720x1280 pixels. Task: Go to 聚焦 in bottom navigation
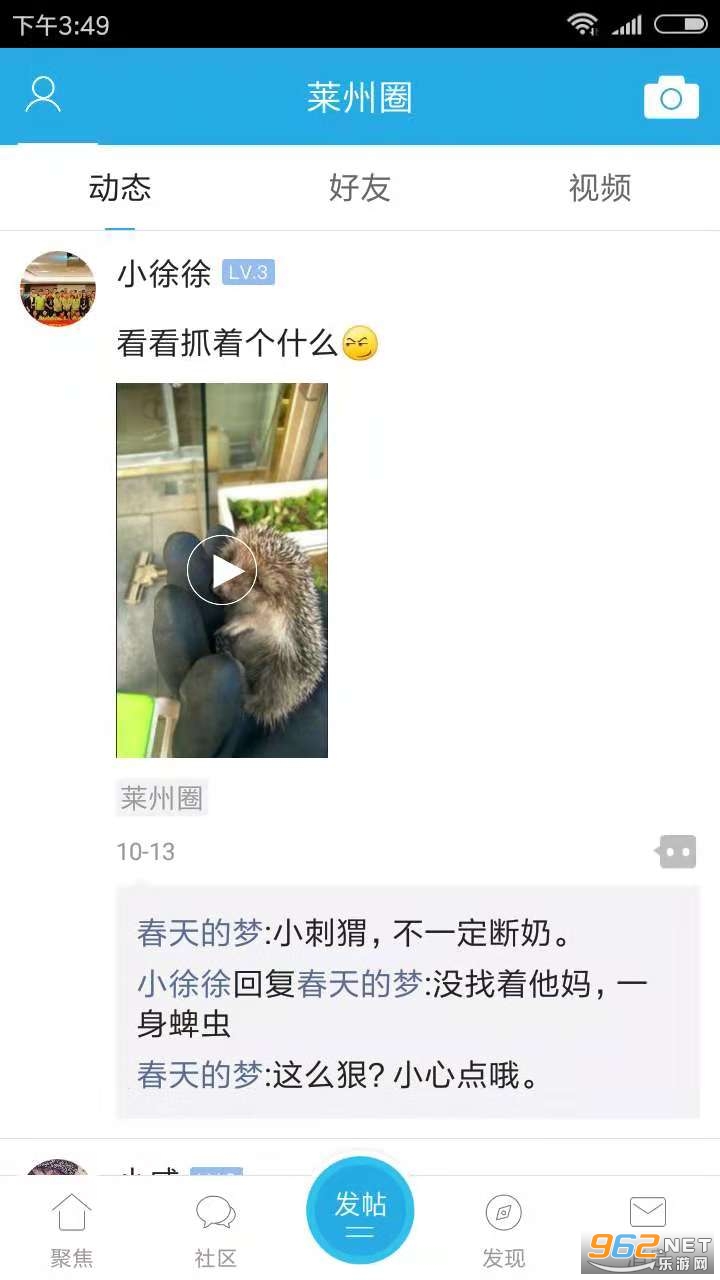72,1230
